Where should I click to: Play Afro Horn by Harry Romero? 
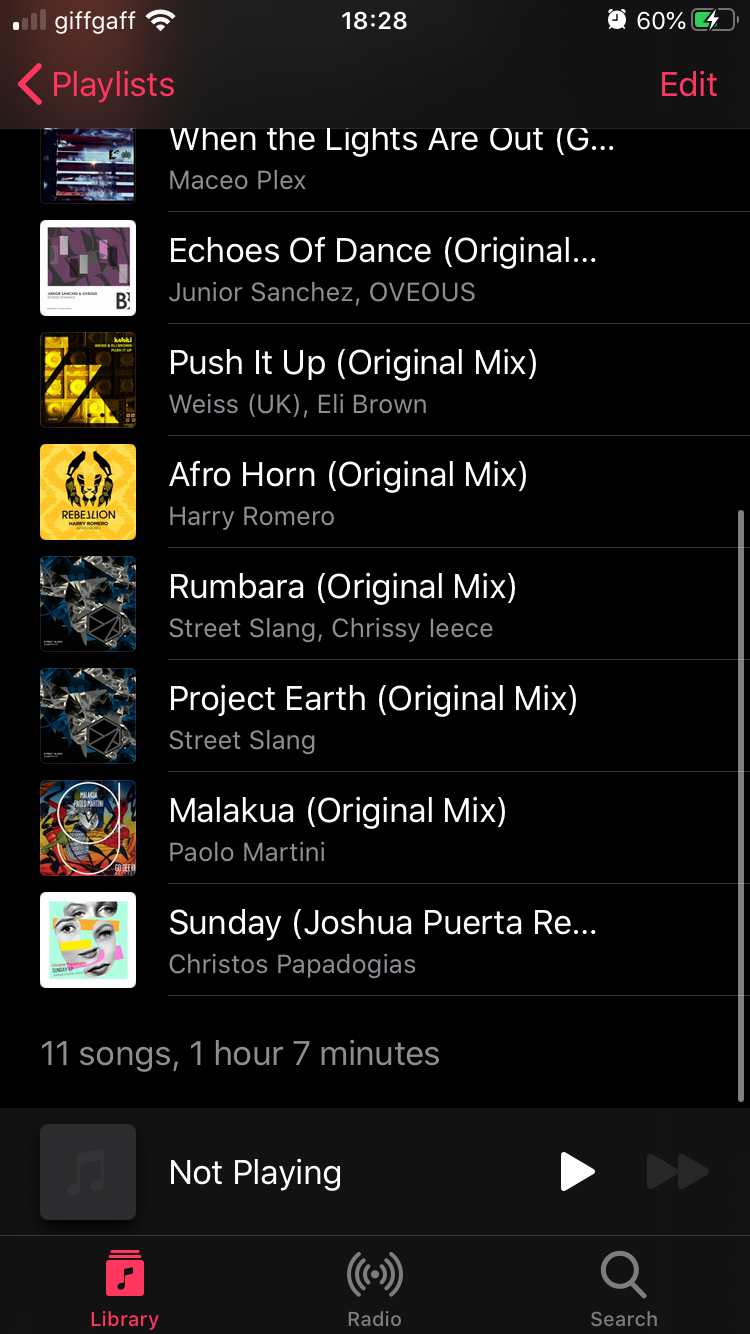click(x=348, y=492)
